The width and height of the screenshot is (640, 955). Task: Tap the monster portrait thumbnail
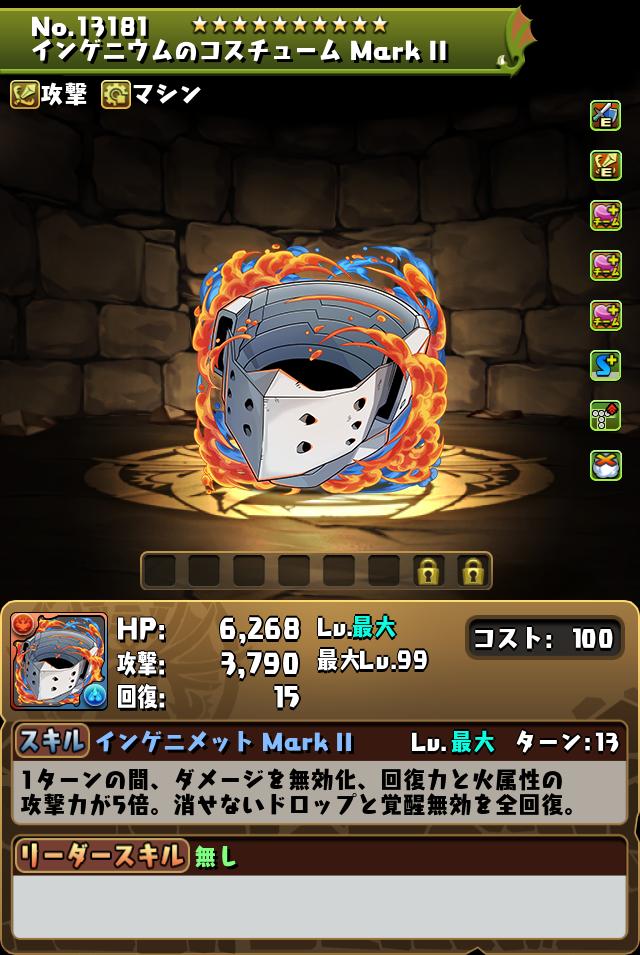pyautogui.click(x=59, y=661)
